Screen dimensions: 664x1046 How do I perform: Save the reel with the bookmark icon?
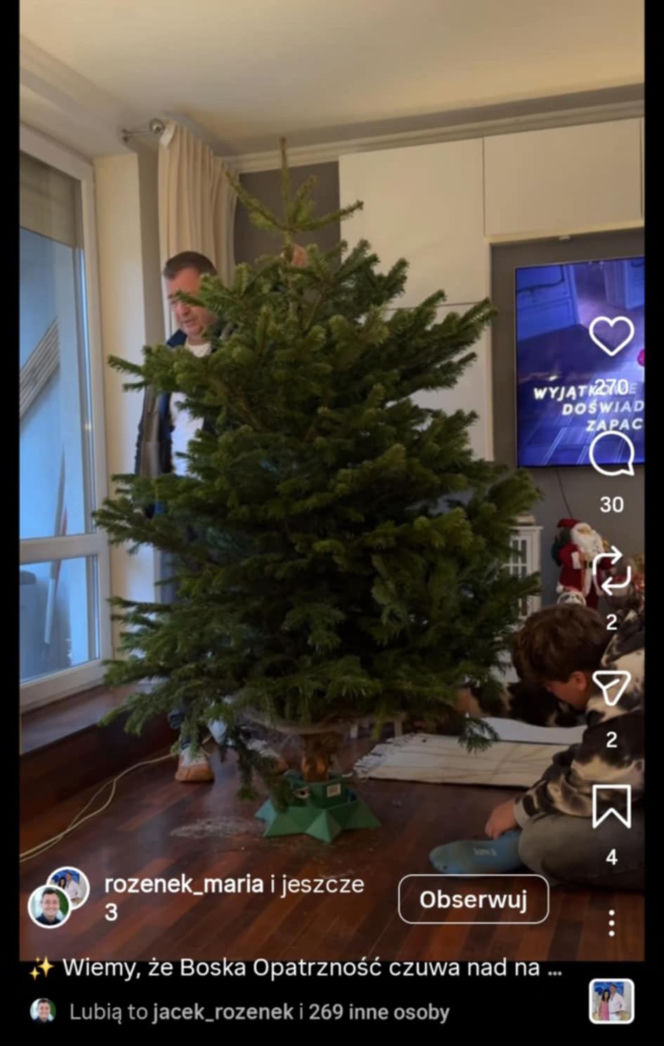[611, 806]
